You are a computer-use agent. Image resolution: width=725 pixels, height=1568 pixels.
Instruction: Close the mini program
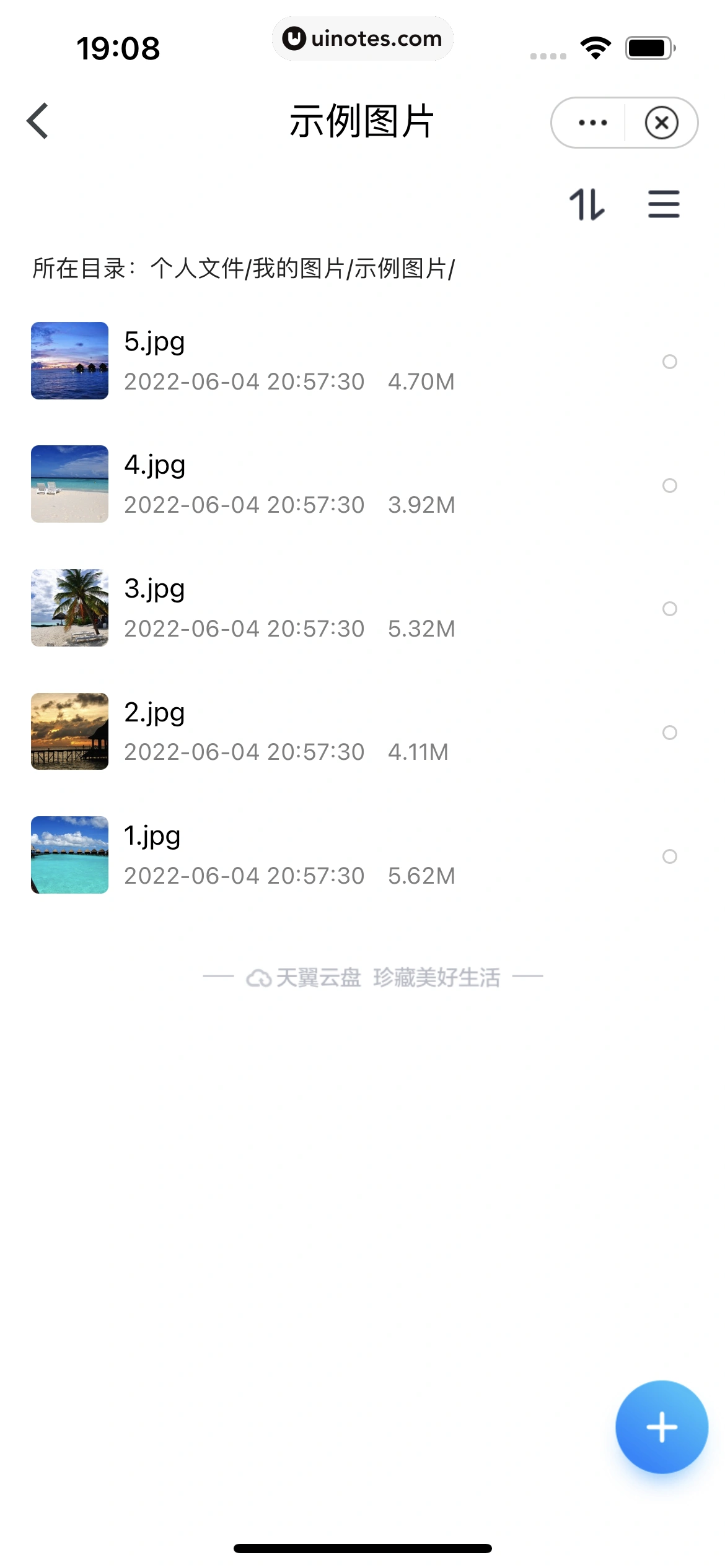click(661, 123)
